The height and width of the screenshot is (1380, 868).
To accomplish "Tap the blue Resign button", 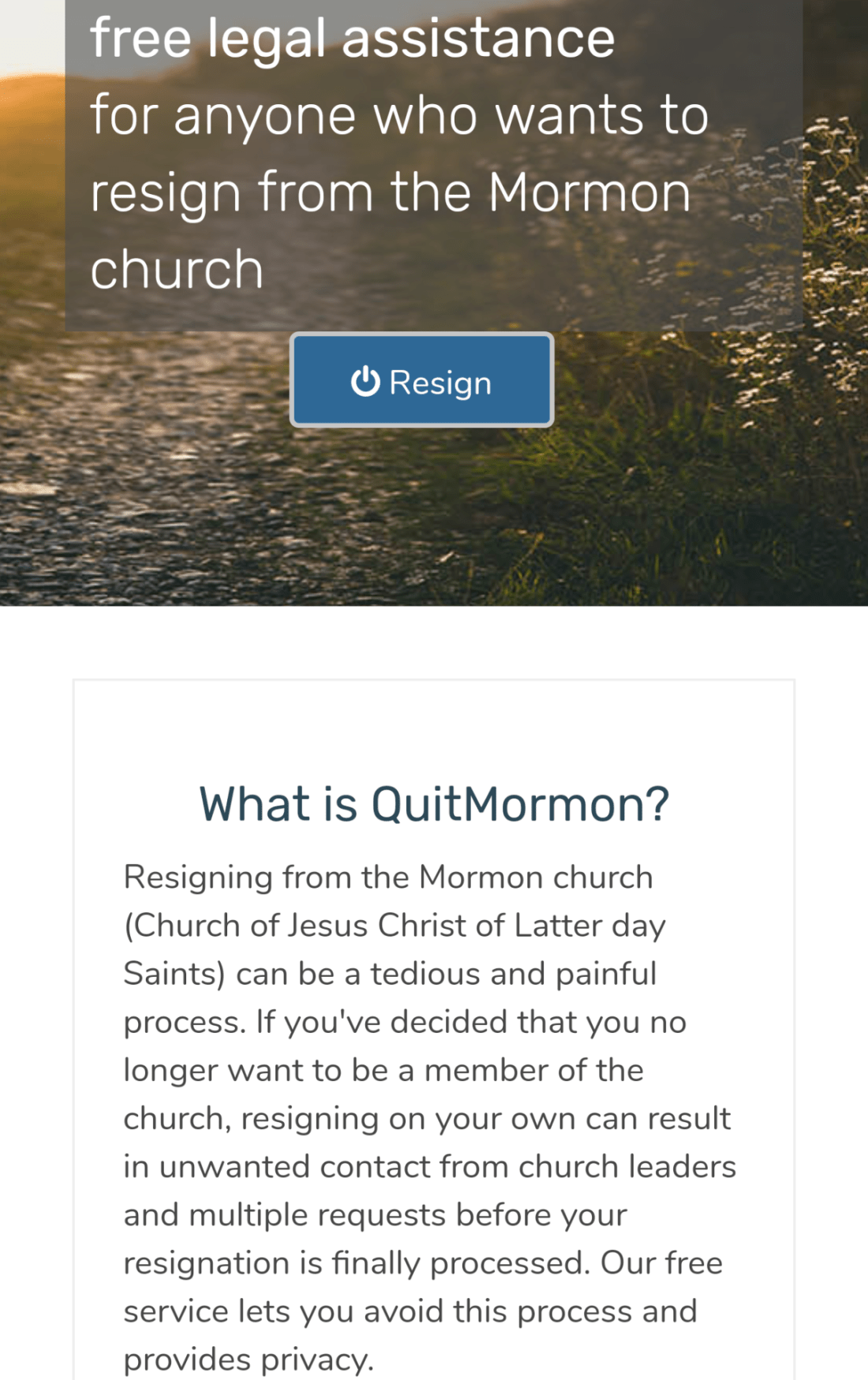I will (x=421, y=381).
